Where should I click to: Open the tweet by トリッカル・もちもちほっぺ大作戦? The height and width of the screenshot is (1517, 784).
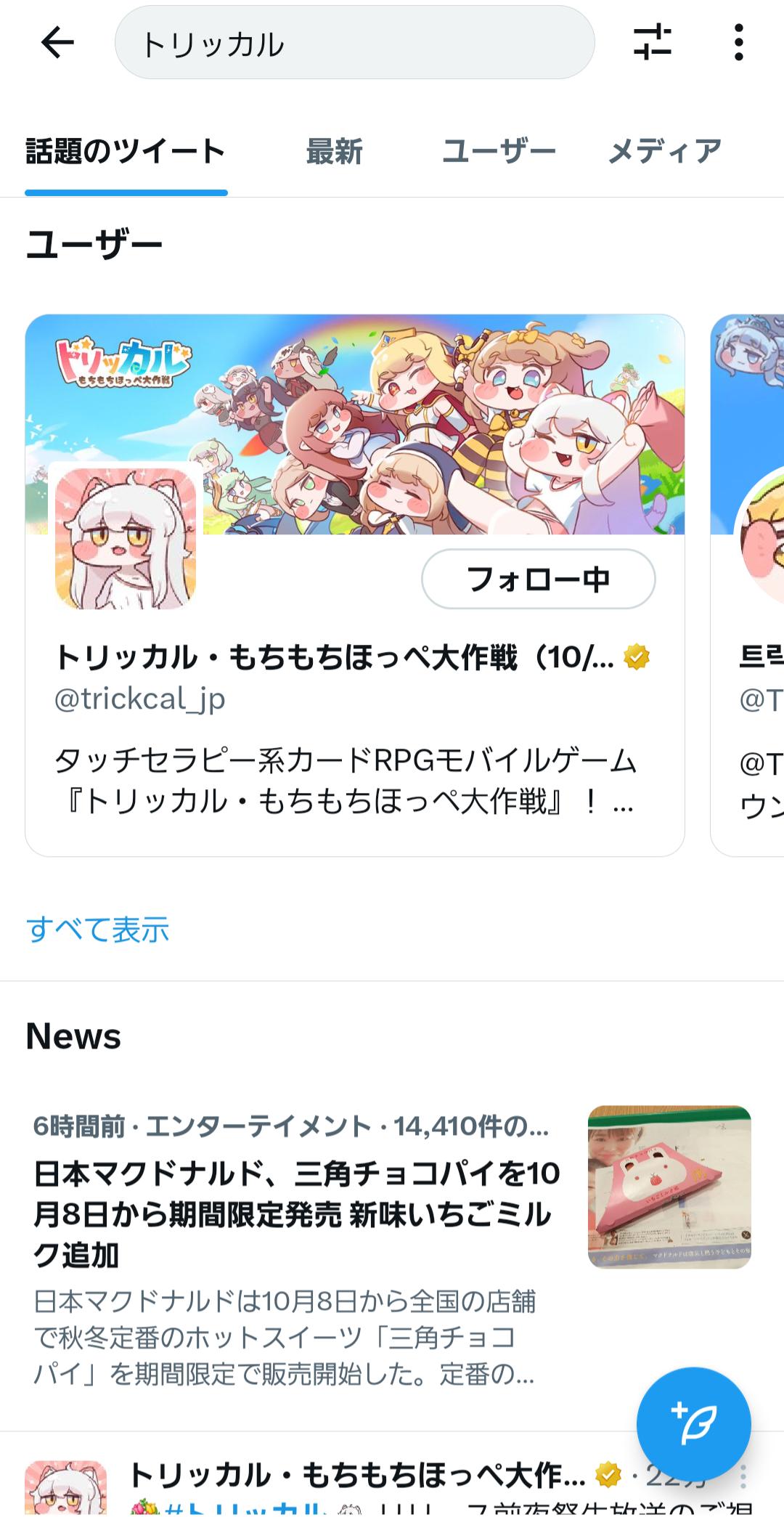pos(356,1481)
